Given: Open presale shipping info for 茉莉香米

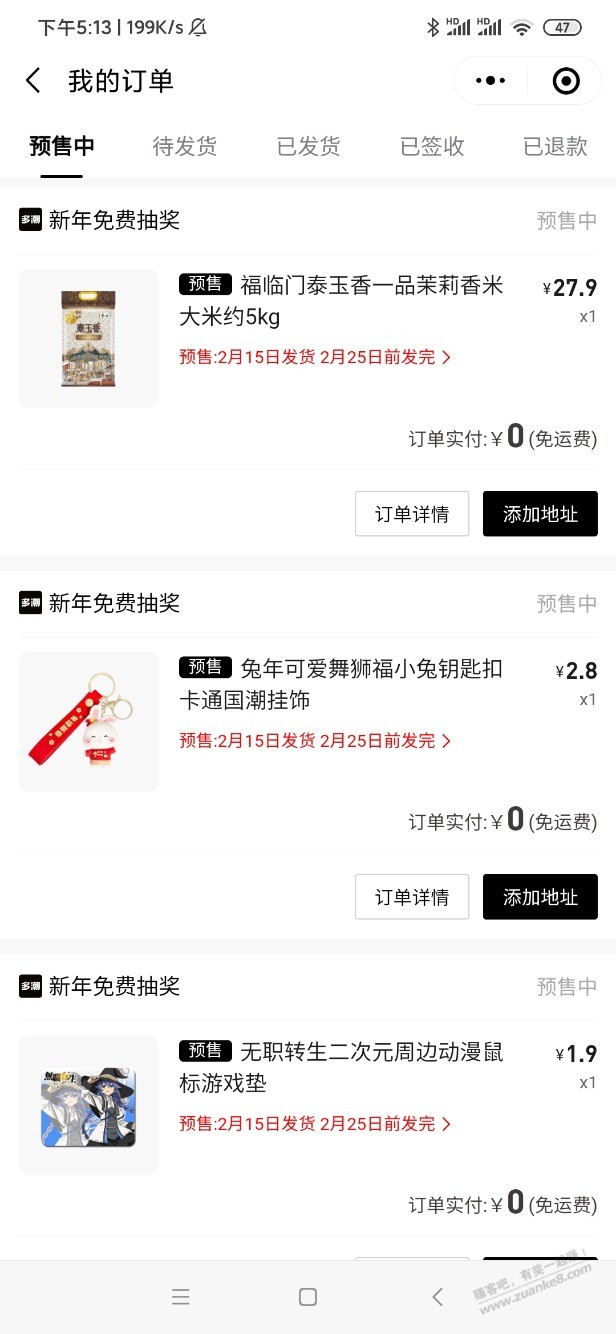Looking at the screenshot, I should (315, 357).
